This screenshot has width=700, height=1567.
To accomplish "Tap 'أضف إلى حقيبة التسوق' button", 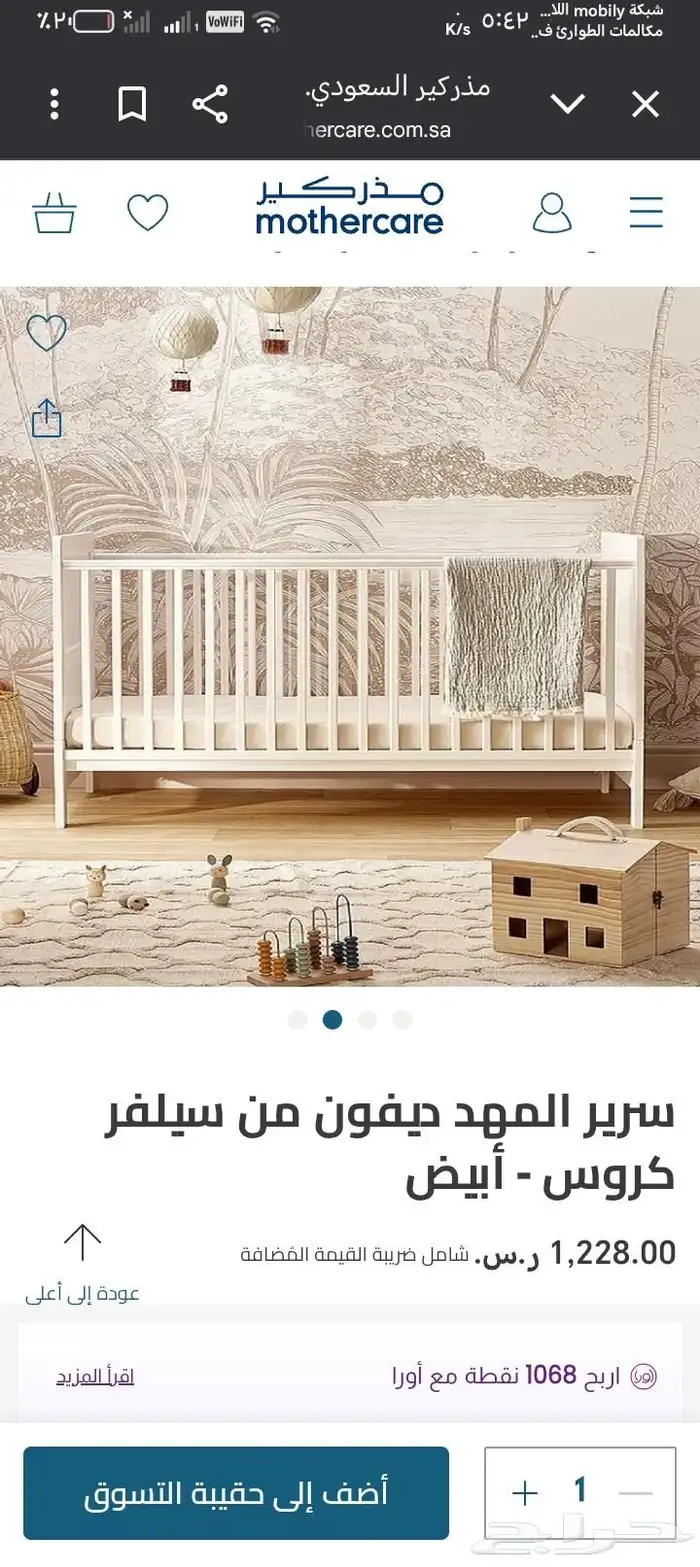I will click(x=236, y=1493).
